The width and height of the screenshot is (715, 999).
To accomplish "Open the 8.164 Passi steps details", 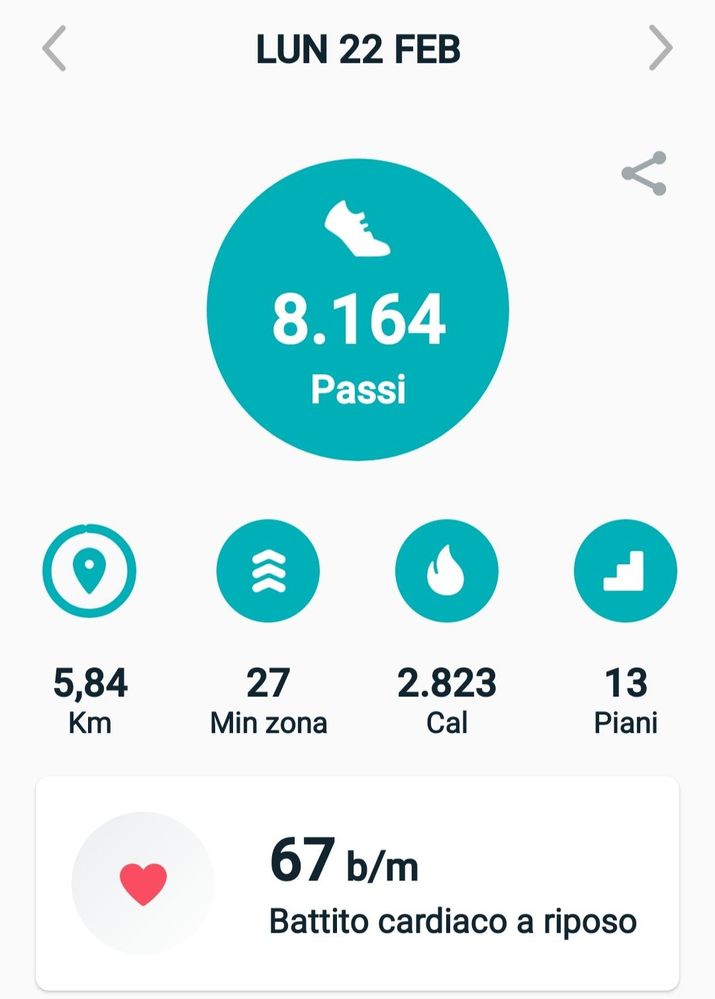I will pos(358,310).
